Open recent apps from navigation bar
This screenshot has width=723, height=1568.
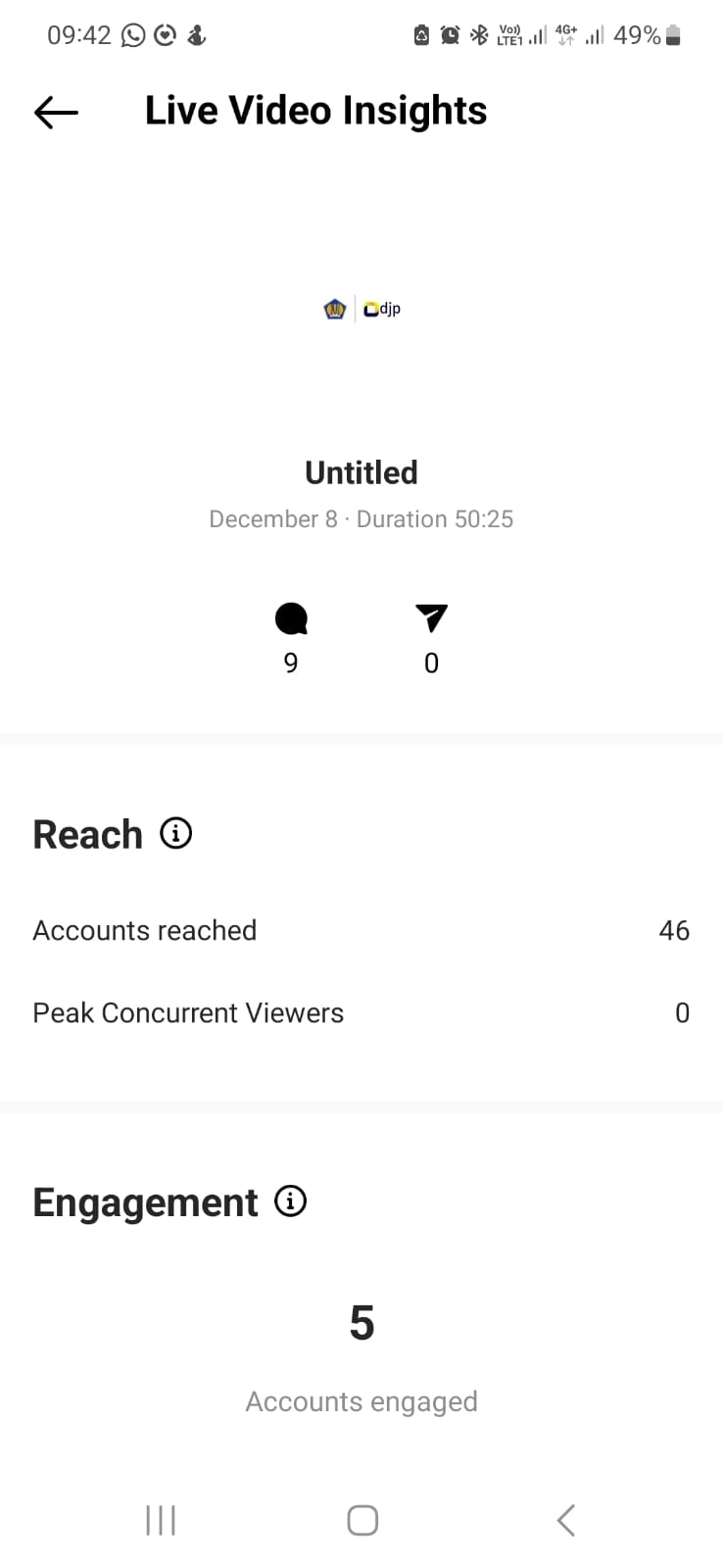161,1520
